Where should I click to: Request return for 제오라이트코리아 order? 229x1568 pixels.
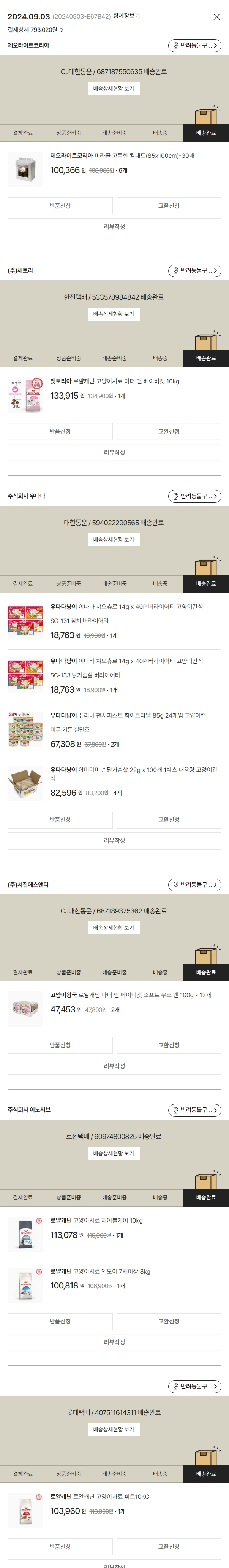(60, 206)
